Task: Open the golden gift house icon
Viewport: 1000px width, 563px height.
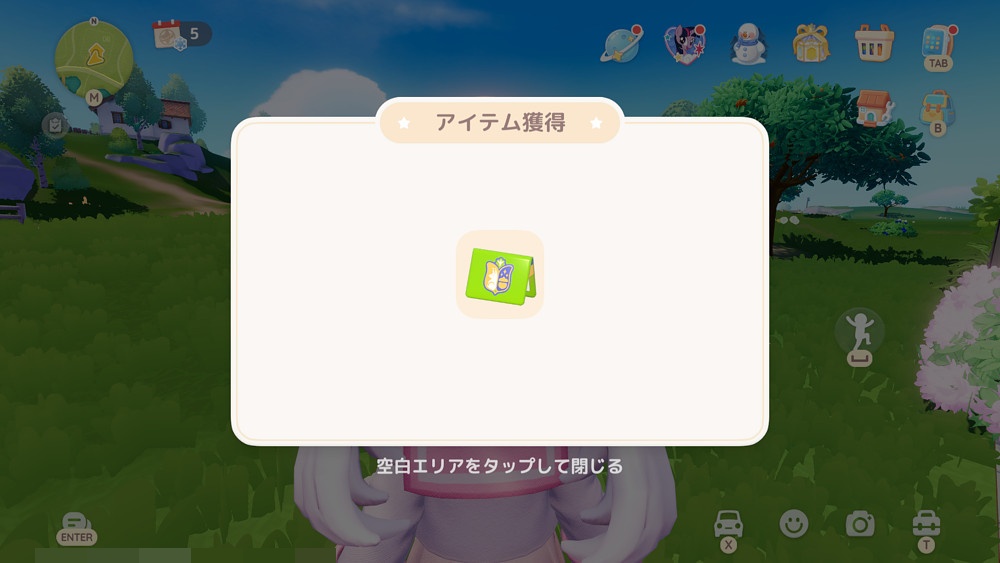Action: point(811,43)
